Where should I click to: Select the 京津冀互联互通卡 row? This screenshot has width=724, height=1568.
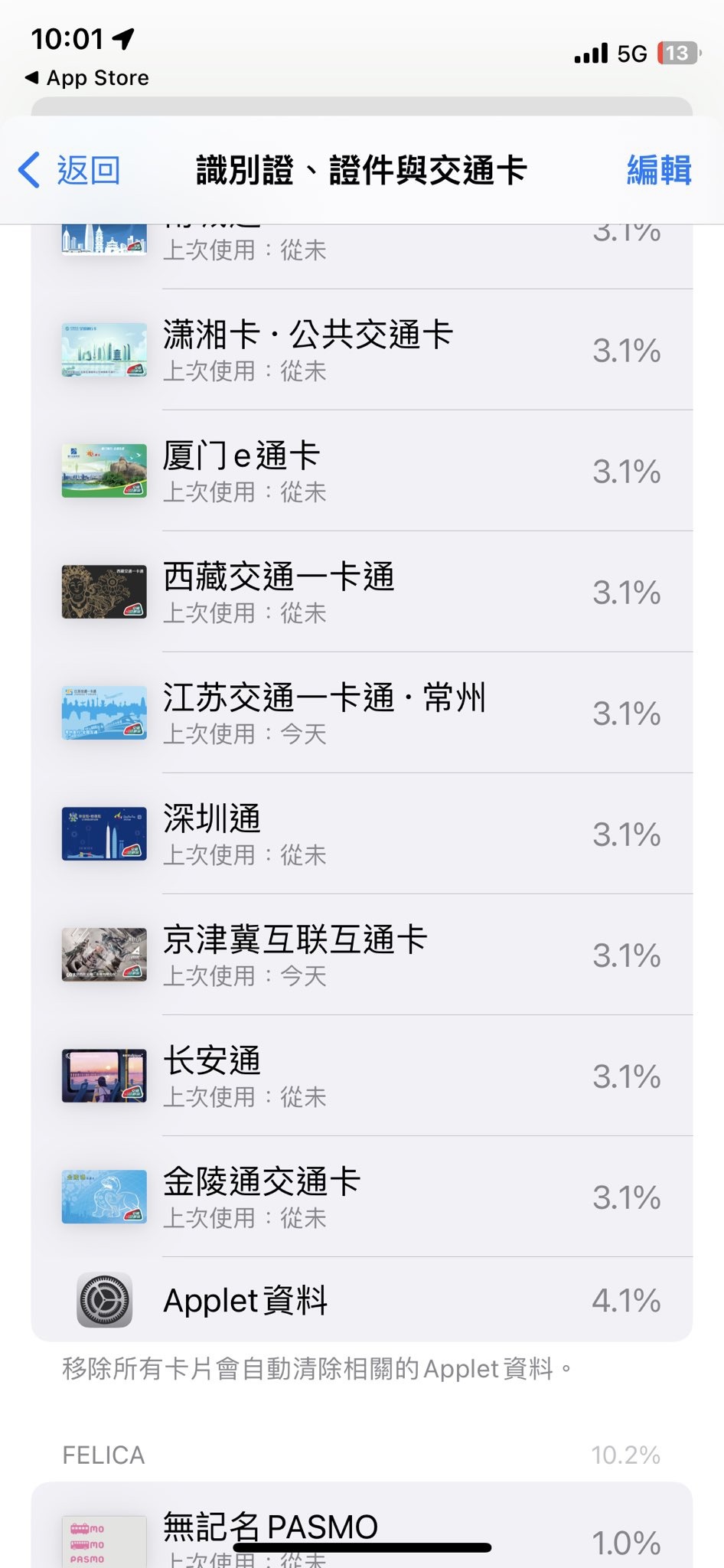[x=361, y=955]
